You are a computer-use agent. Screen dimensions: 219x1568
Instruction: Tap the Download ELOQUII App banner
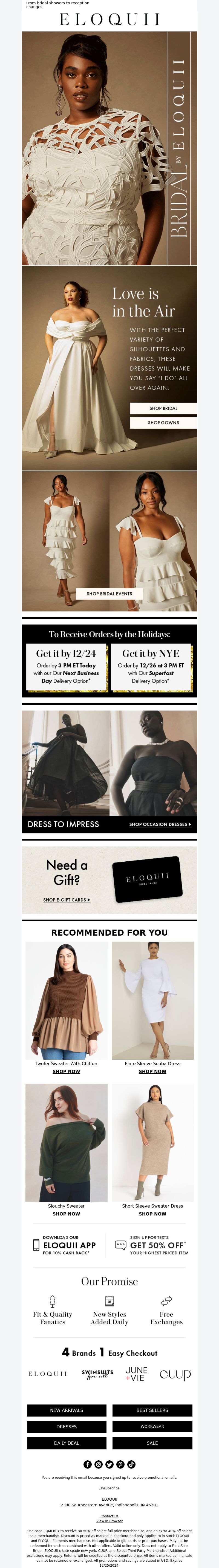(x=65, y=1245)
